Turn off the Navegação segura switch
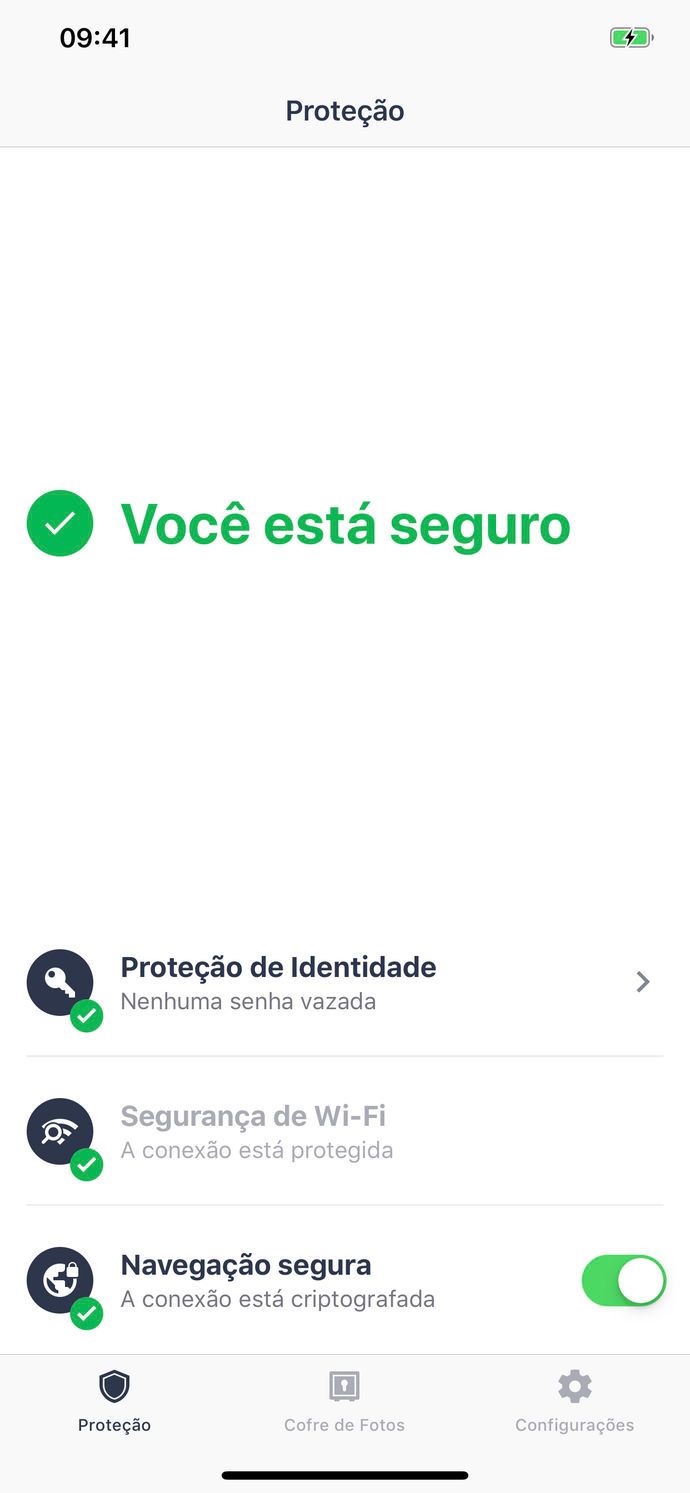Screen dimensions: 690x1493 tap(623, 1281)
